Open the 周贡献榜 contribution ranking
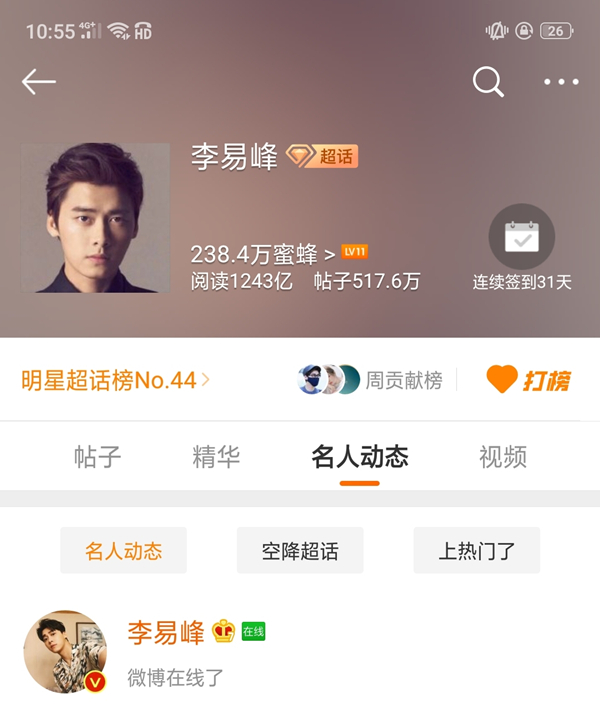This screenshot has height=706, width=600. 371,380
